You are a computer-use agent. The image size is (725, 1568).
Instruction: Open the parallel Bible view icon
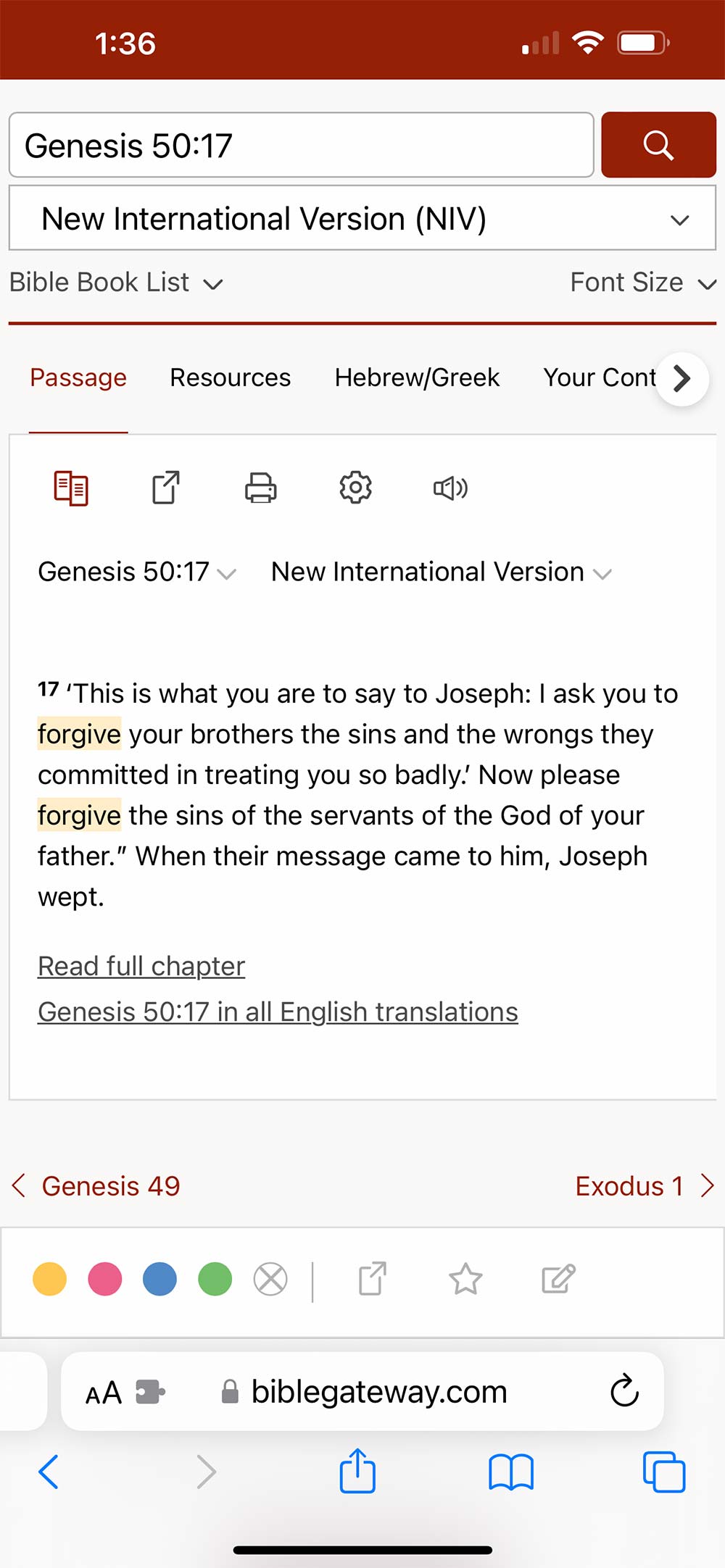pos(71,488)
